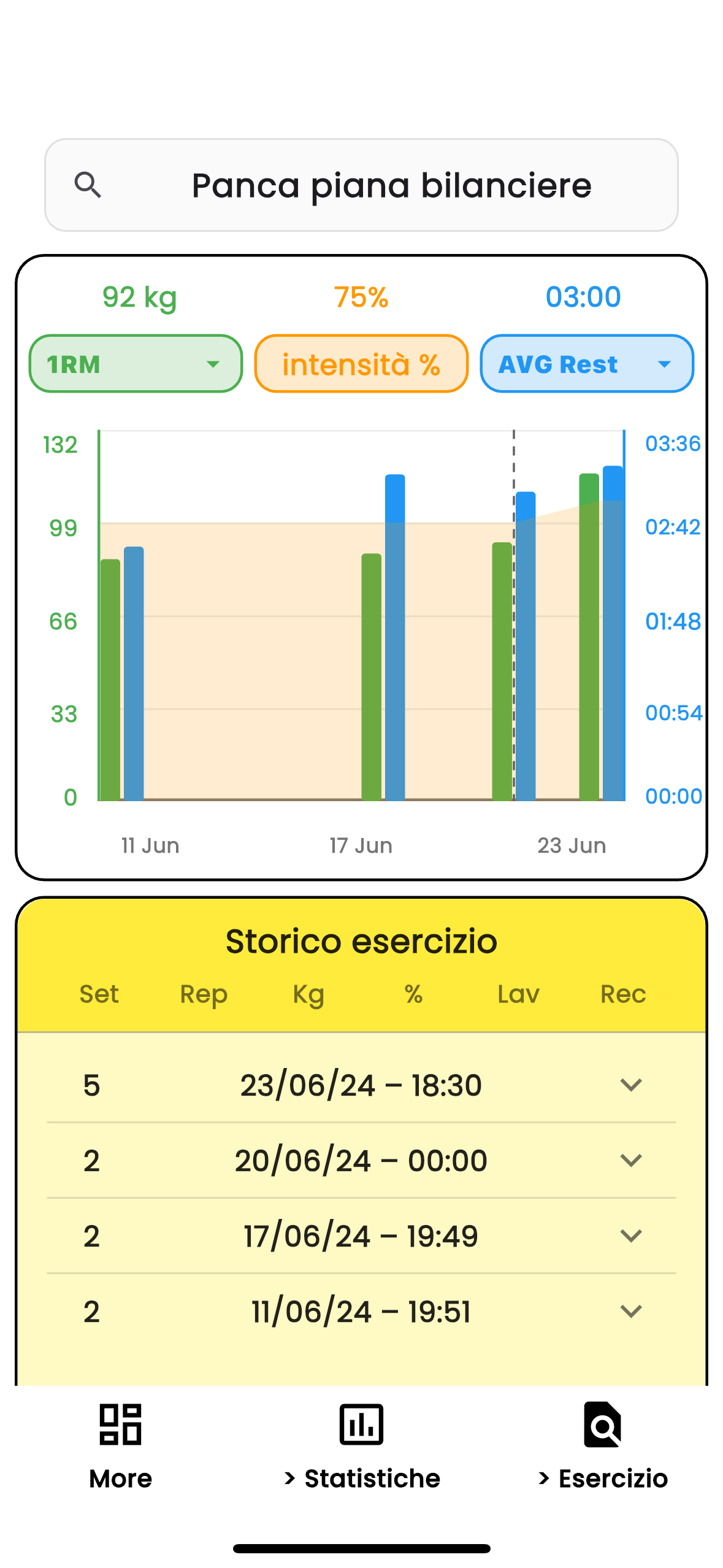Expand the 11/06/24 – 19:51 session

[630, 1312]
